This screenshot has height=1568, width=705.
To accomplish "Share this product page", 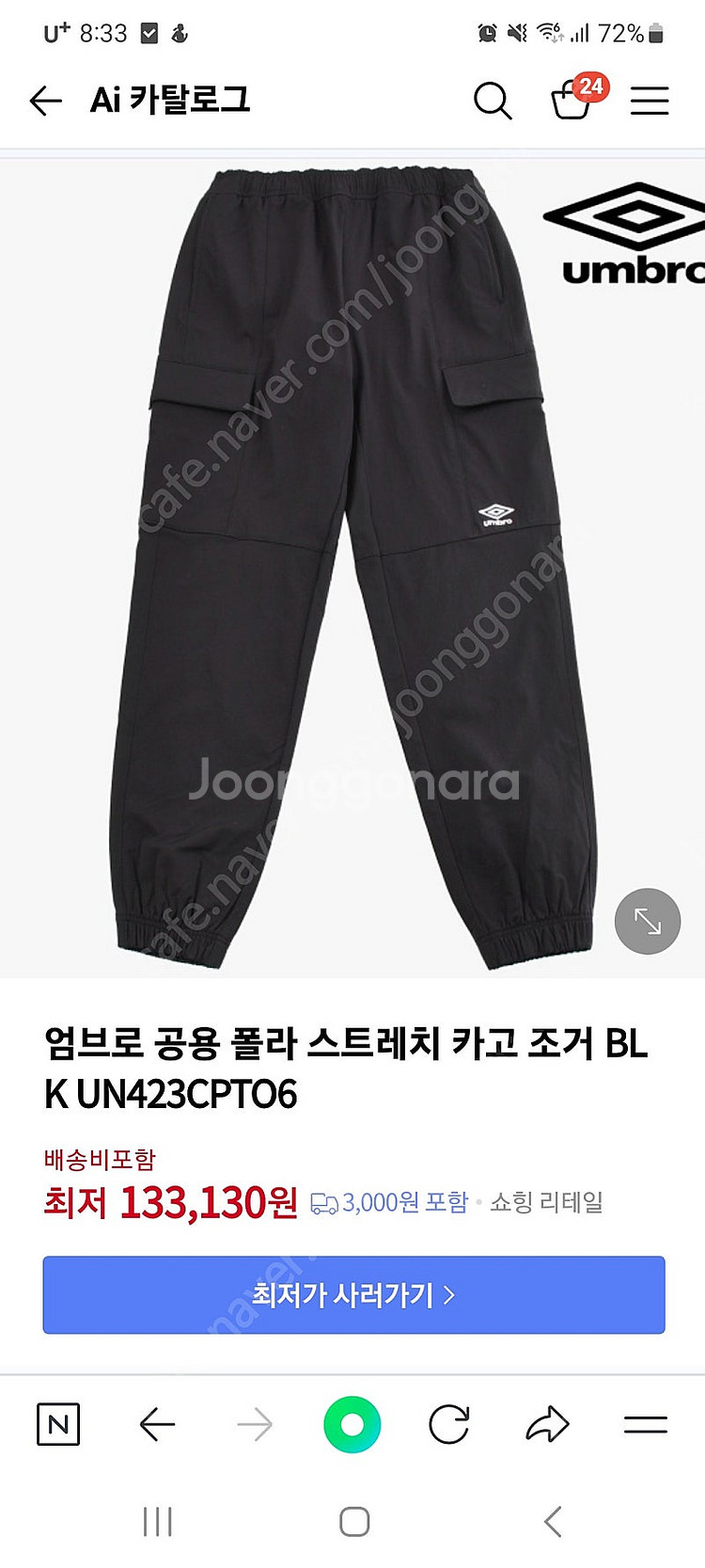I will pyautogui.click(x=547, y=1425).
